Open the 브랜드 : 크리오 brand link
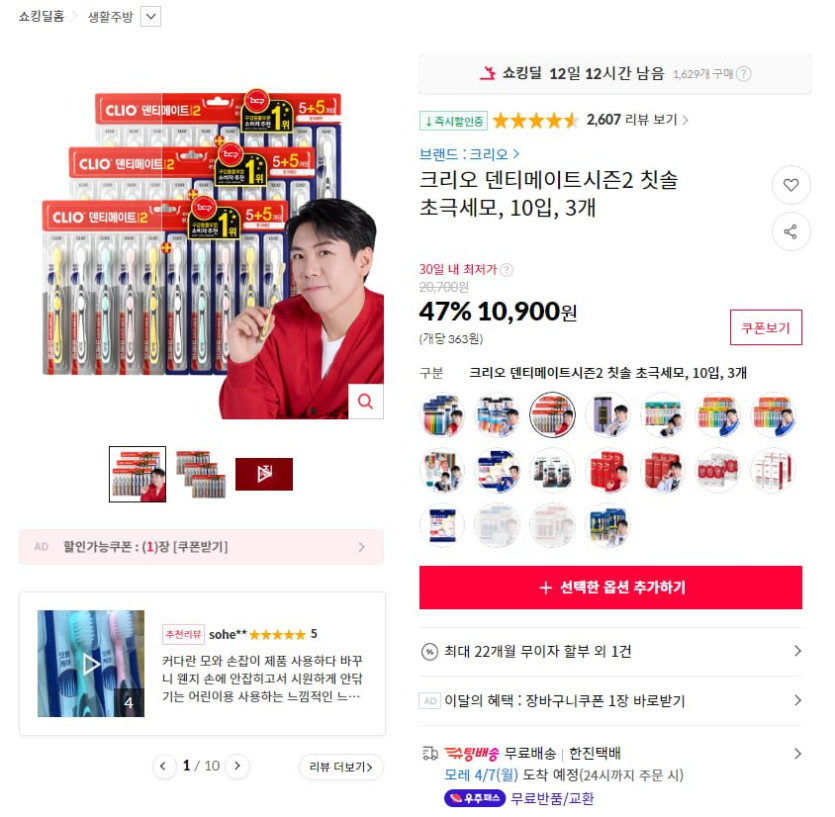 [x=469, y=153]
